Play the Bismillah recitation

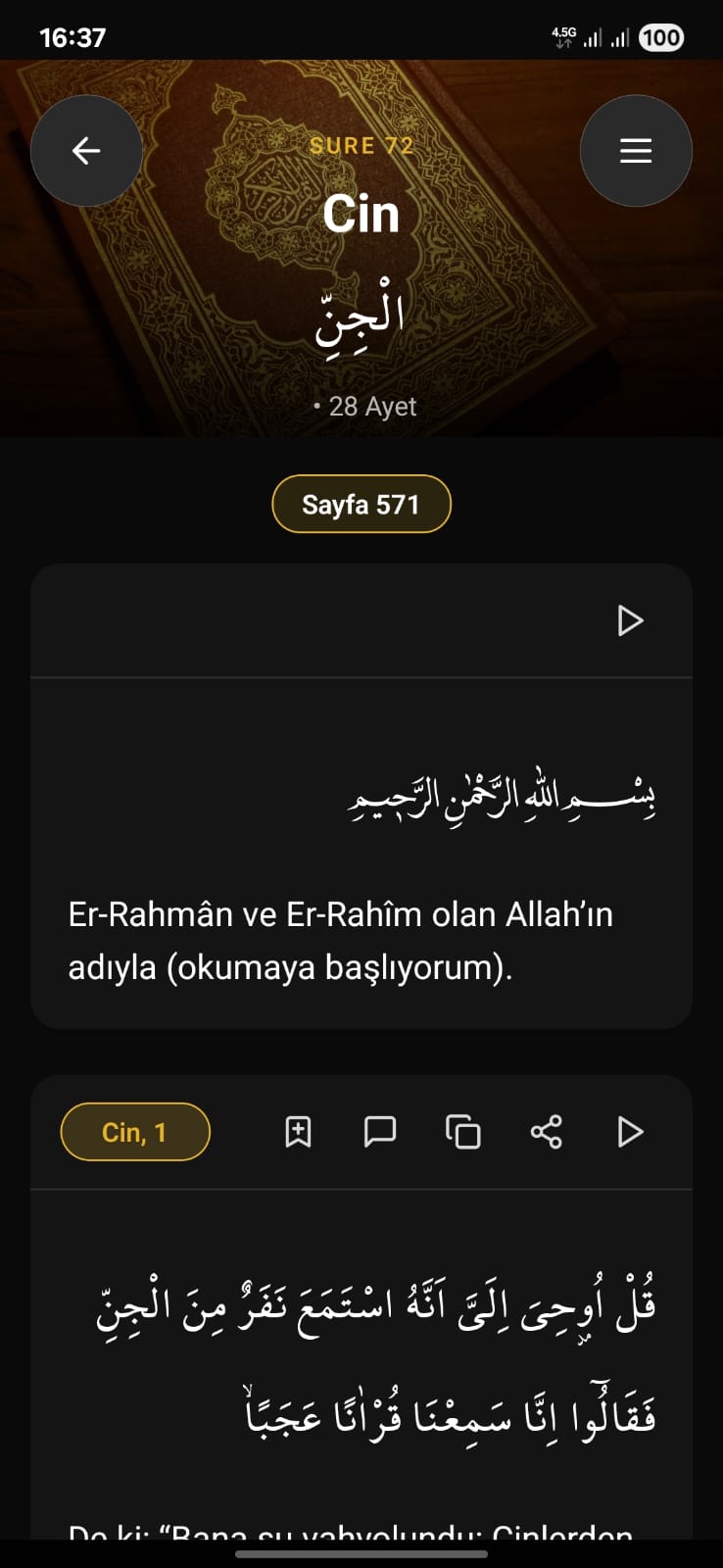click(x=630, y=620)
